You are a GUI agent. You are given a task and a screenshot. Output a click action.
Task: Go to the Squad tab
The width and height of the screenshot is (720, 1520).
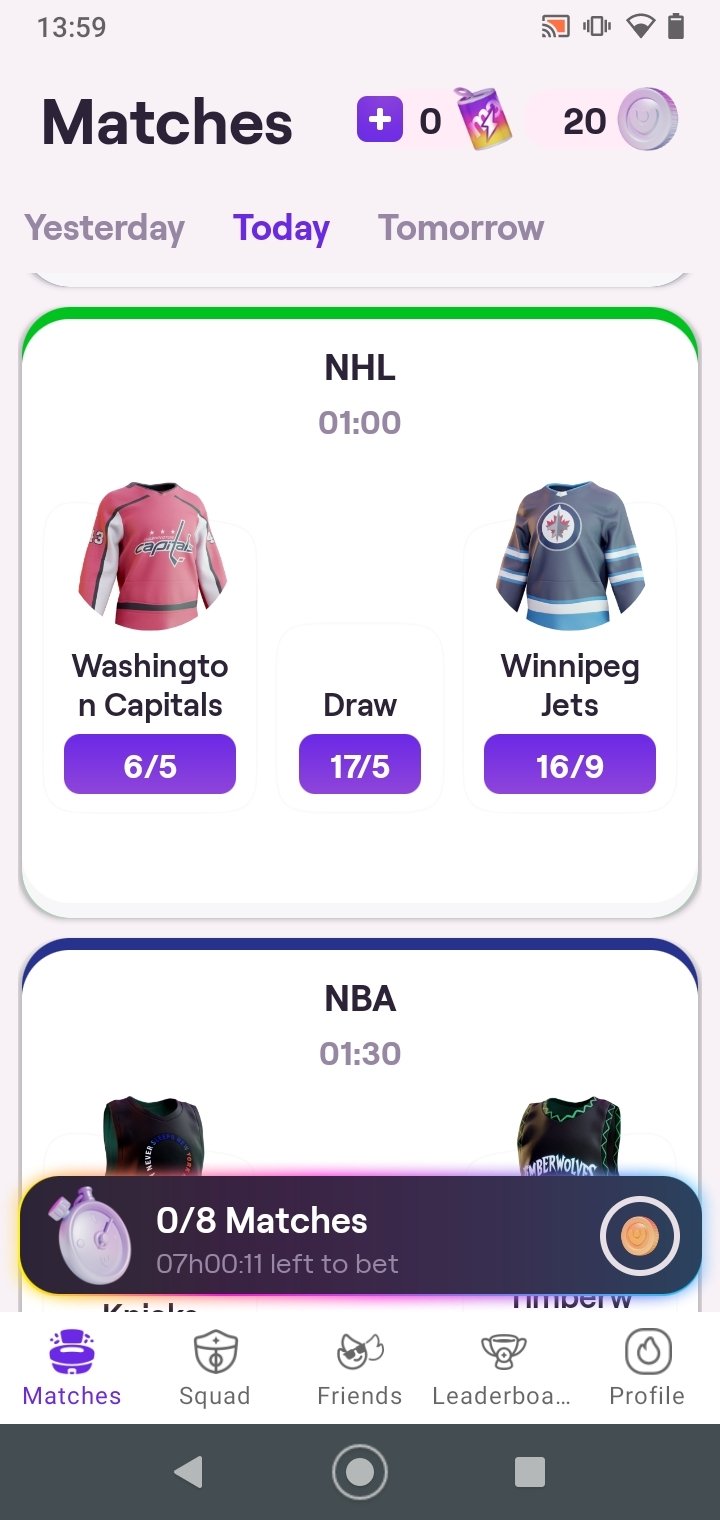coord(215,1368)
